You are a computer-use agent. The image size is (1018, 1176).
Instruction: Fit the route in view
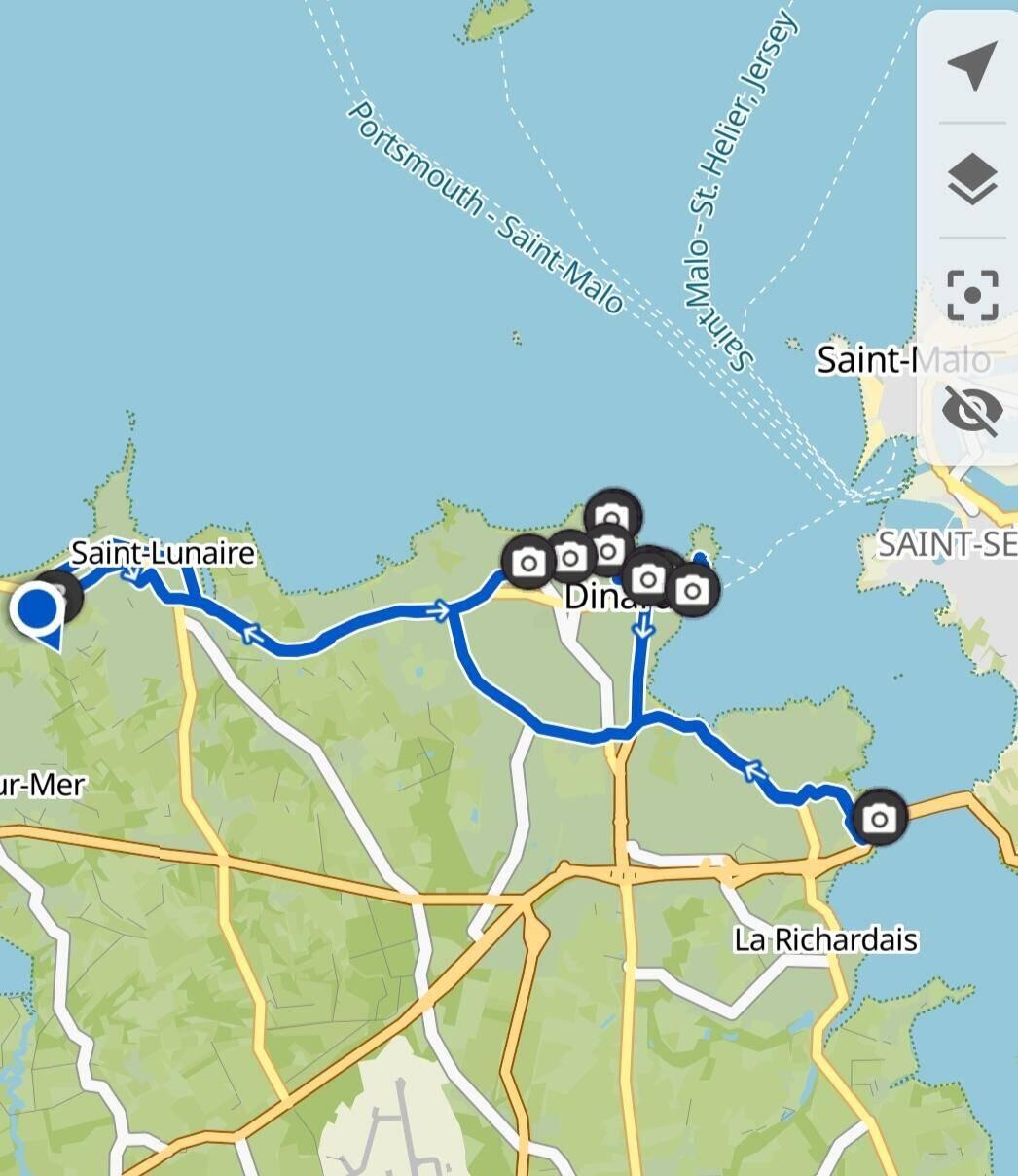click(971, 295)
